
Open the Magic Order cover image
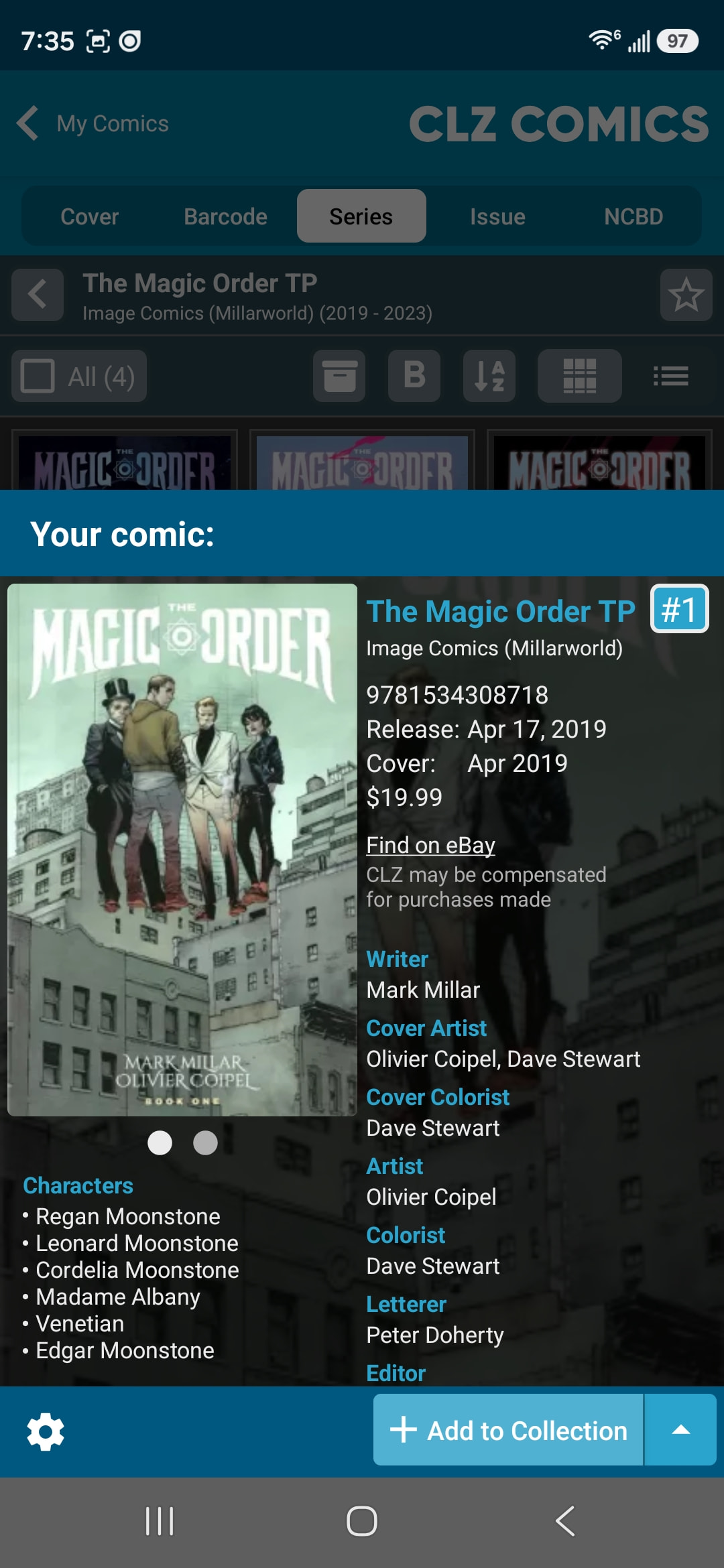click(182, 850)
